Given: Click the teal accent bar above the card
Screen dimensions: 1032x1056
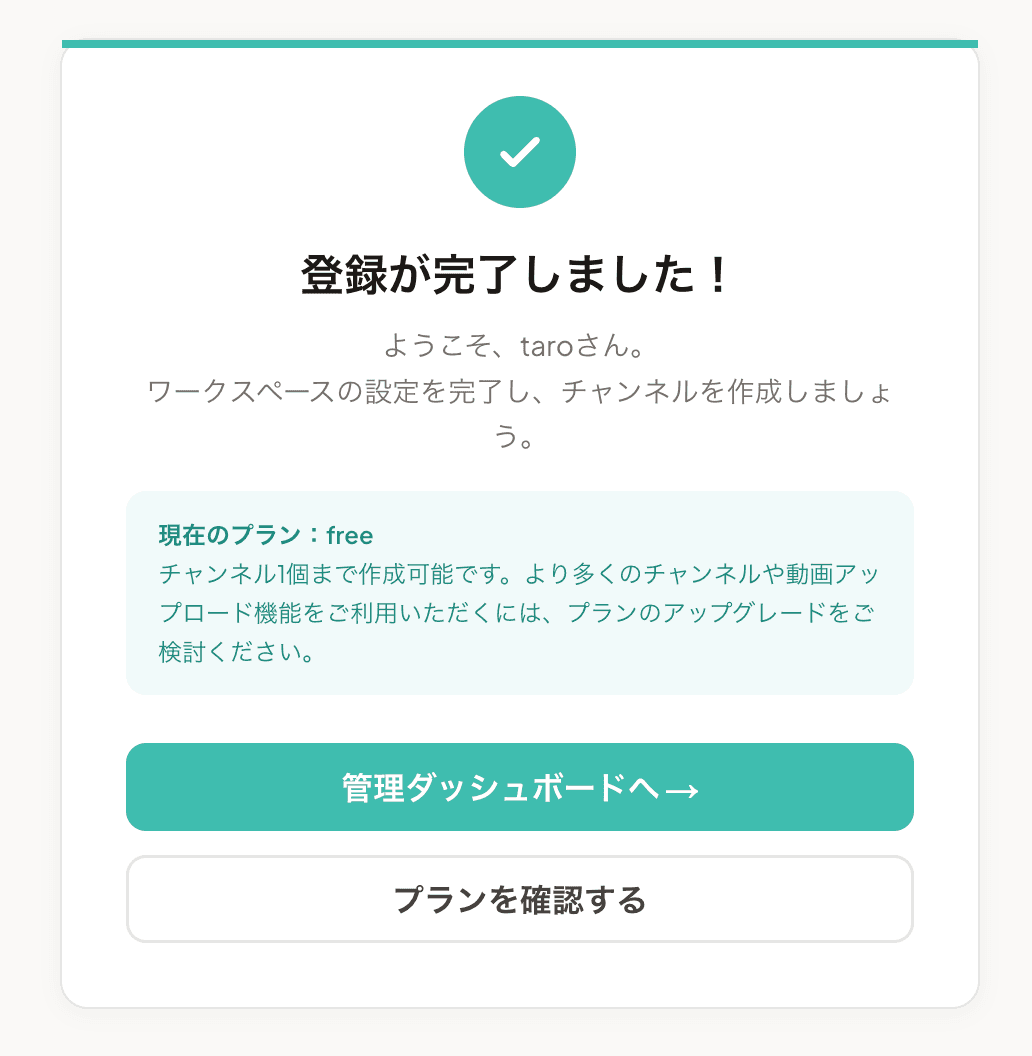Looking at the screenshot, I should (x=520, y=41).
